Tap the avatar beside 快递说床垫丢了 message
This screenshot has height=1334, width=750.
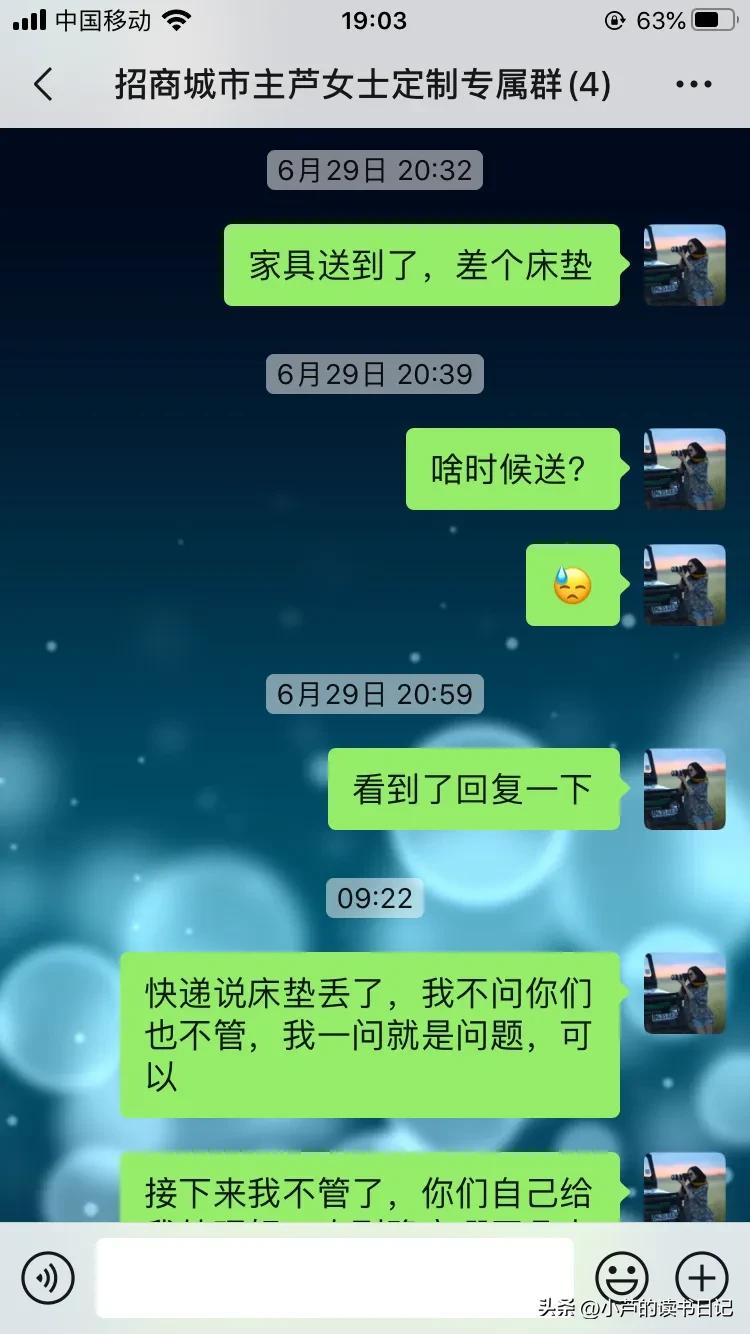[x=684, y=995]
